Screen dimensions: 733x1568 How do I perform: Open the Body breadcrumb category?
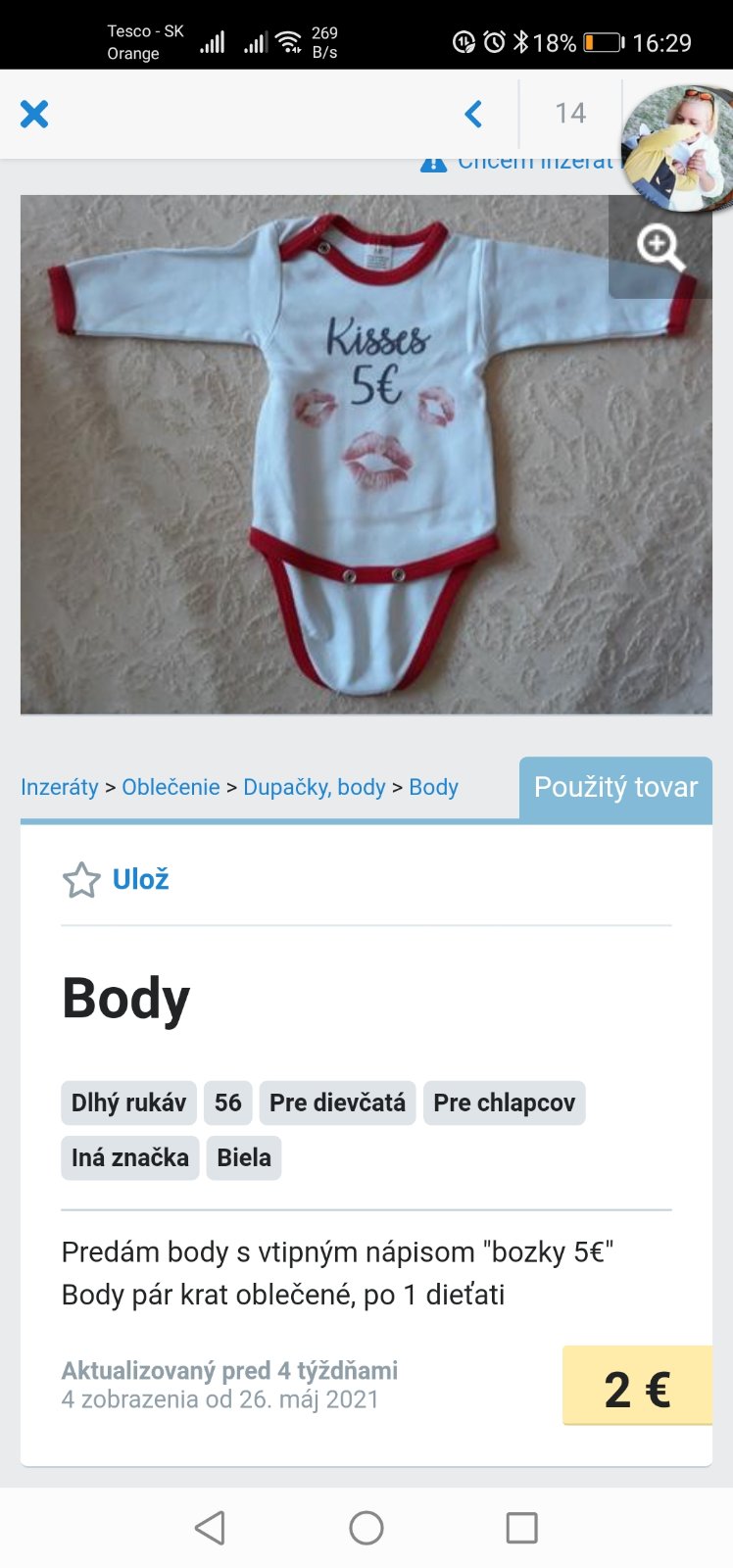point(433,787)
